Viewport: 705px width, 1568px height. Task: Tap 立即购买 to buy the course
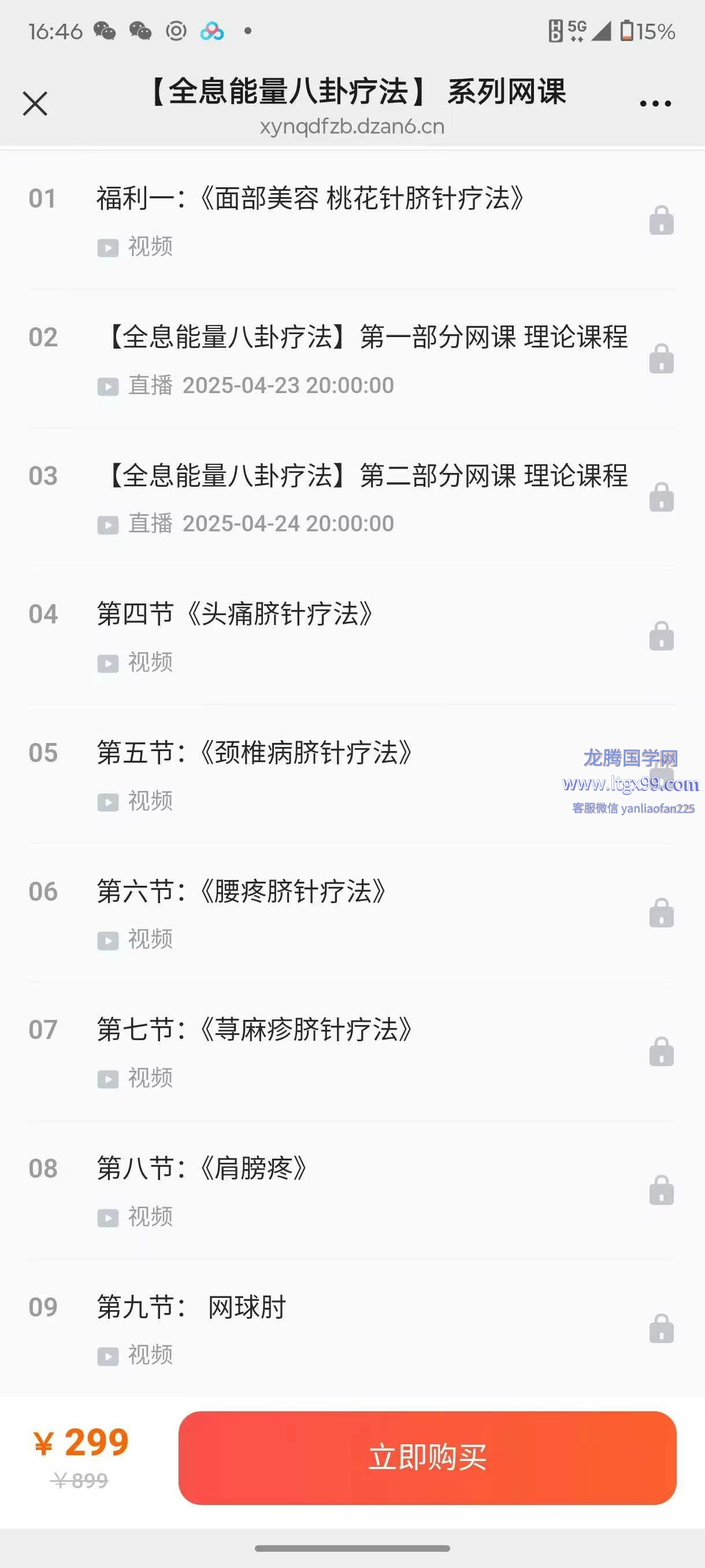tap(427, 1458)
